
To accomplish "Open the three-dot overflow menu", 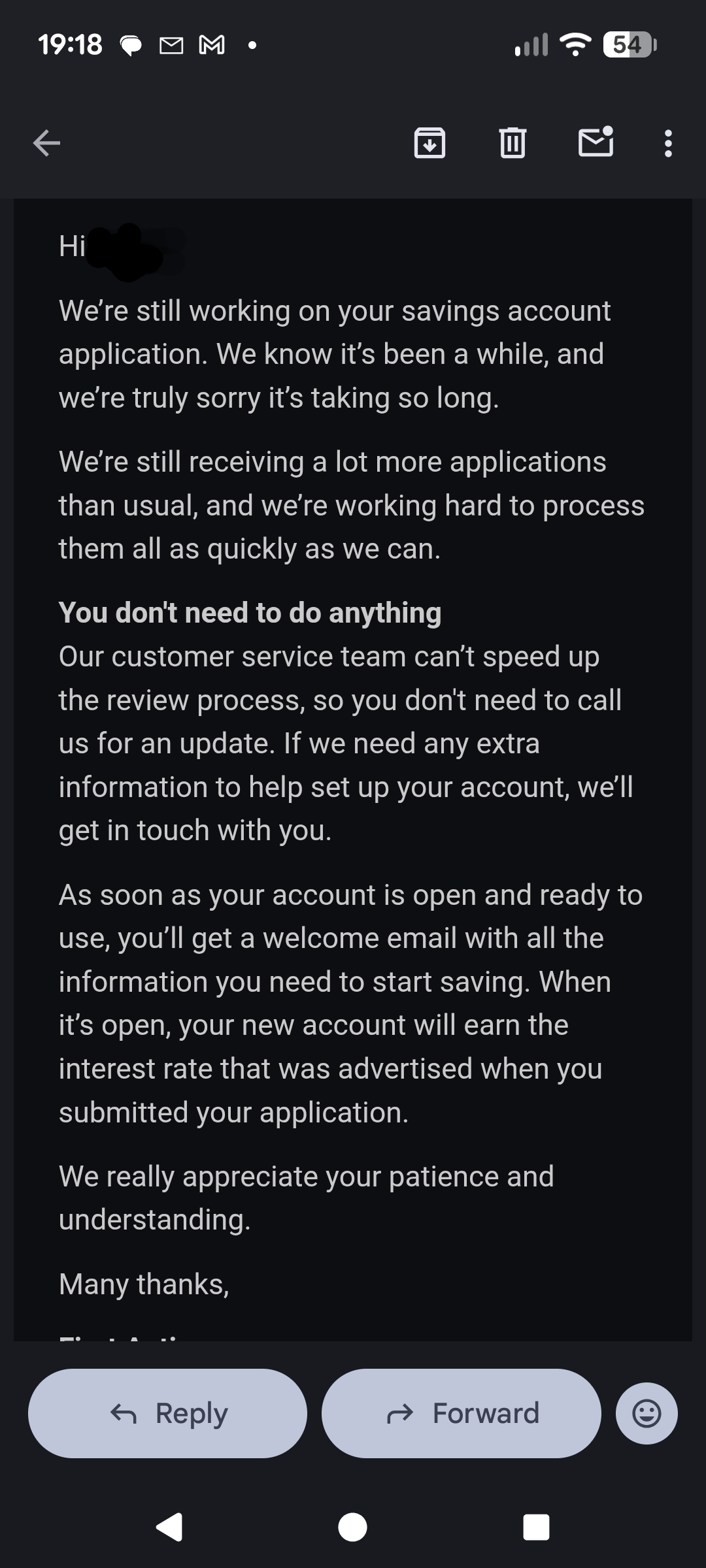I will coord(668,143).
